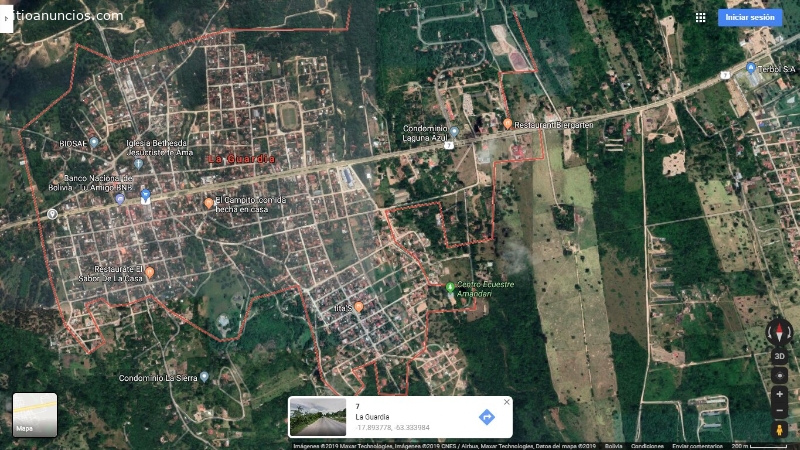Open the street view photo of La Guardia
Viewport: 800px width, 450px height.
point(318,417)
